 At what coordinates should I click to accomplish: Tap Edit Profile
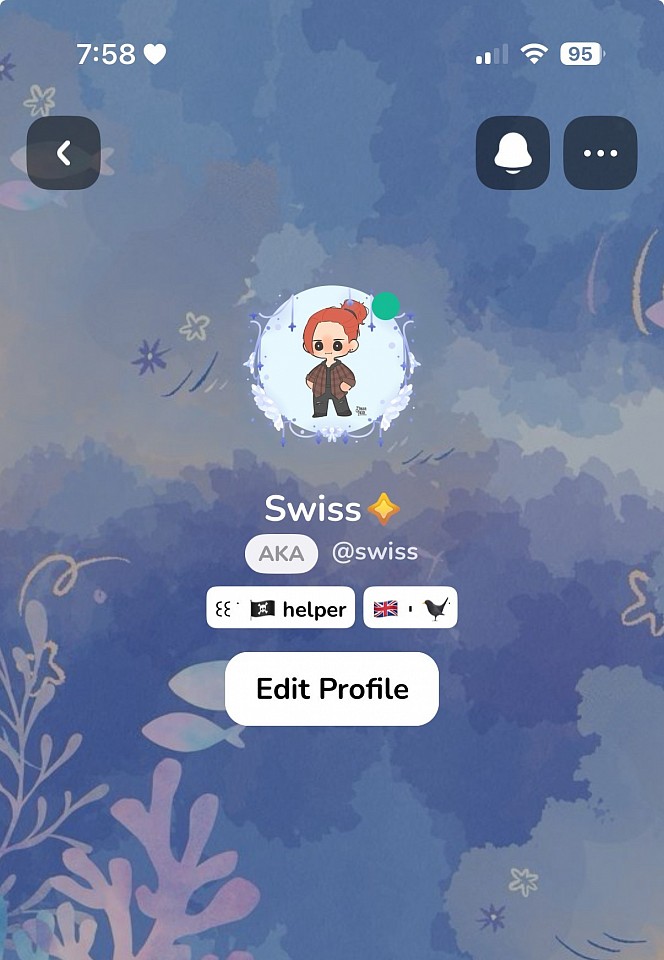332,689
